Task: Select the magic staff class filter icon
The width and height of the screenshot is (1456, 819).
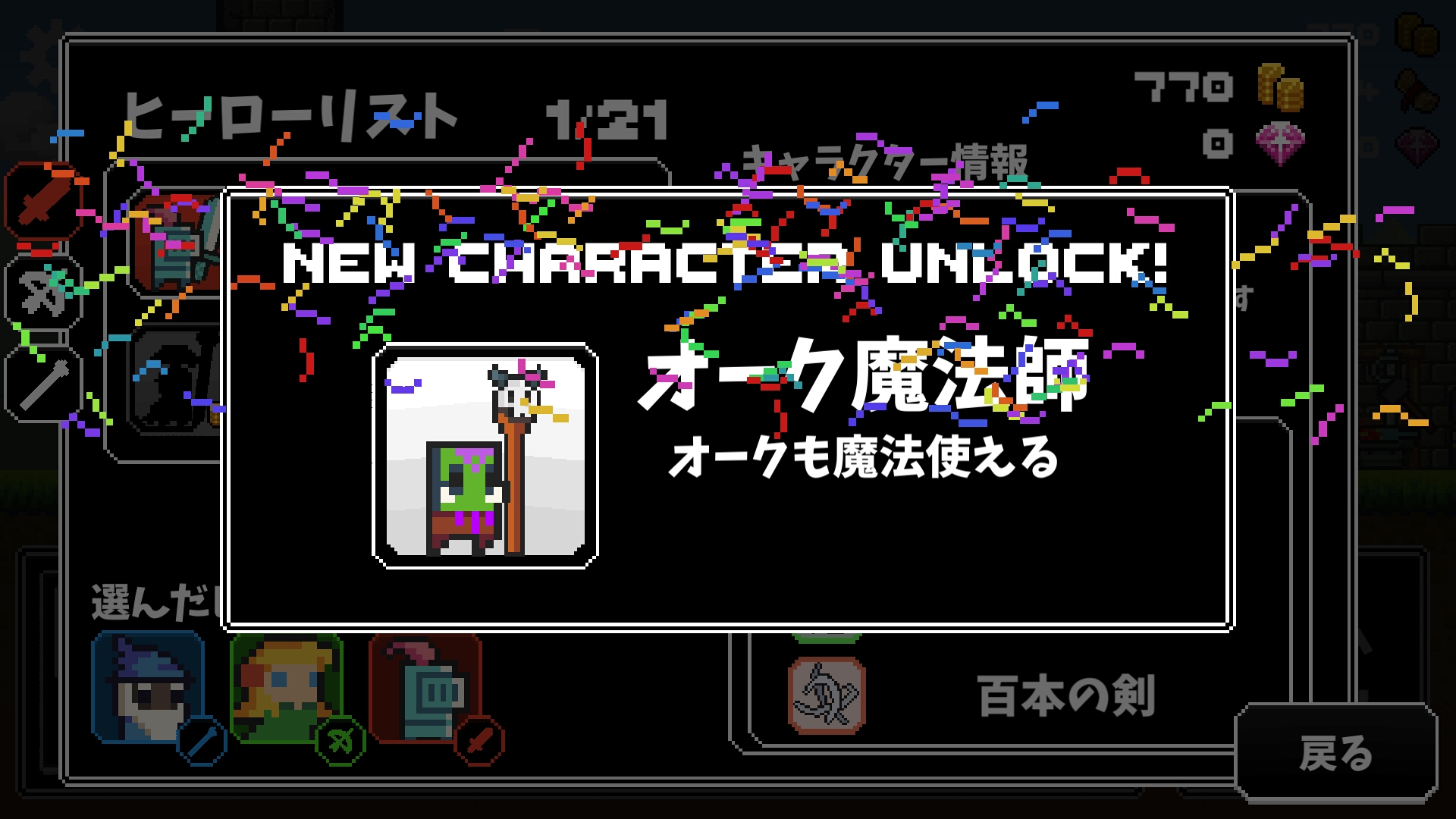Action: (44, 384)
